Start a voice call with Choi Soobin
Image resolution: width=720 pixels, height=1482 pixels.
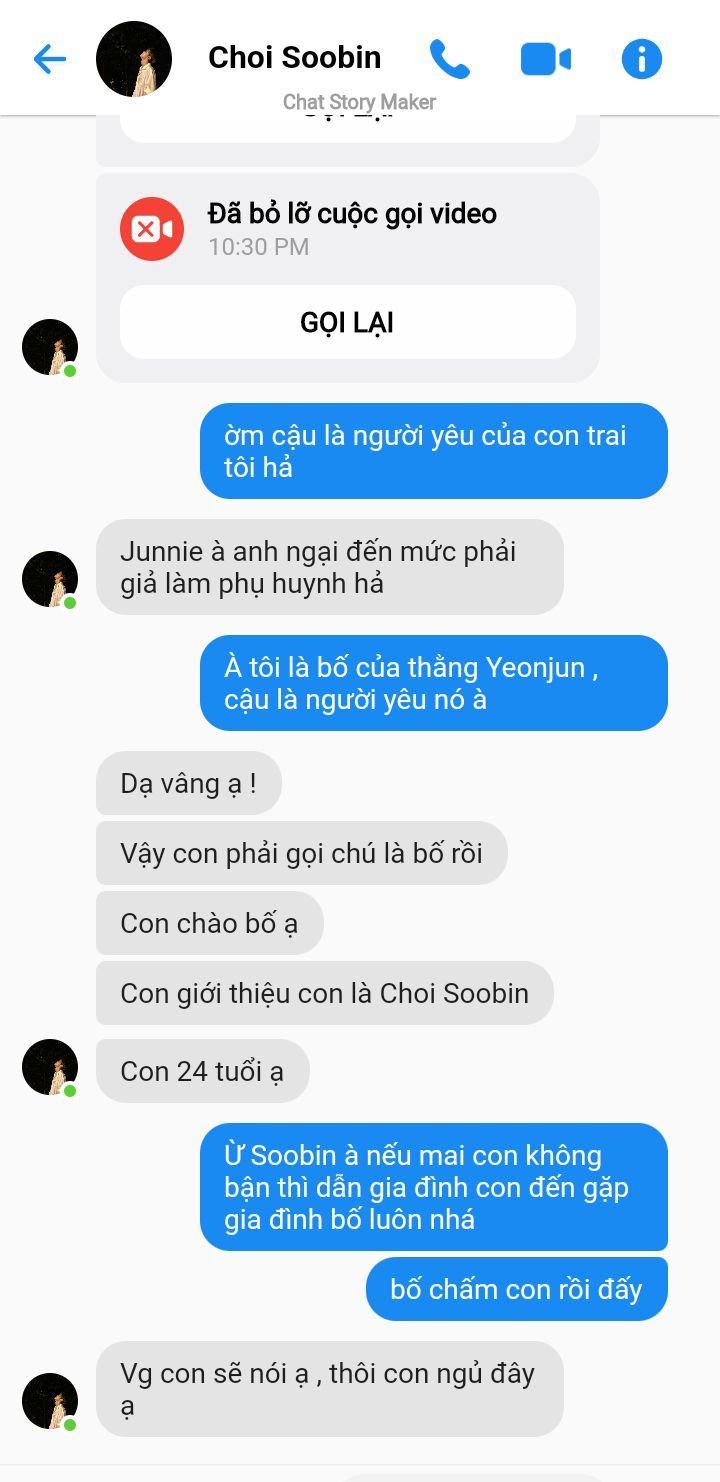pyautogui.click(x=449, y=59)
